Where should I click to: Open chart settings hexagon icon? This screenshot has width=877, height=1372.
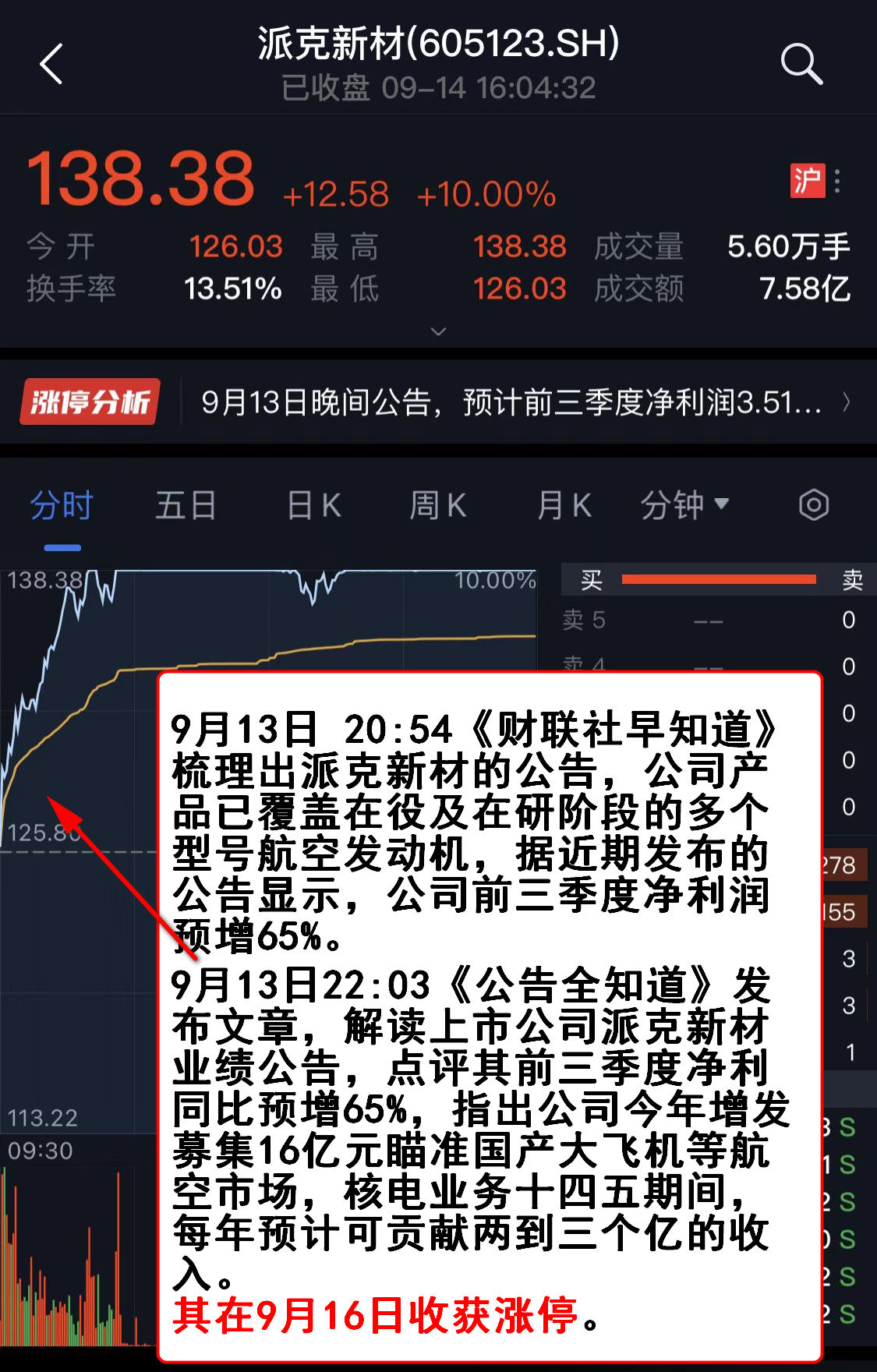click(814, 505)
